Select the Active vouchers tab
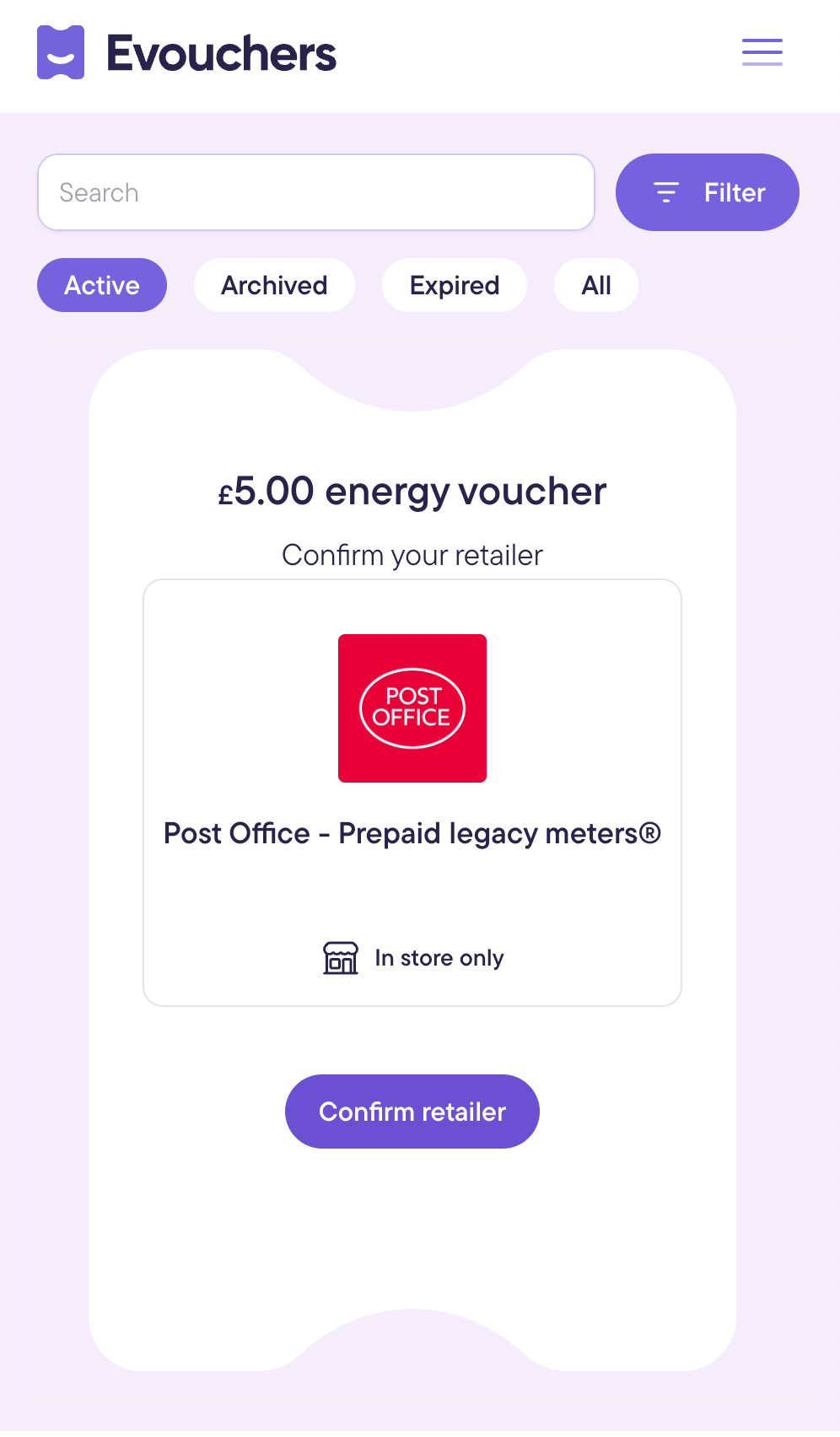 (x=102, y=285)
